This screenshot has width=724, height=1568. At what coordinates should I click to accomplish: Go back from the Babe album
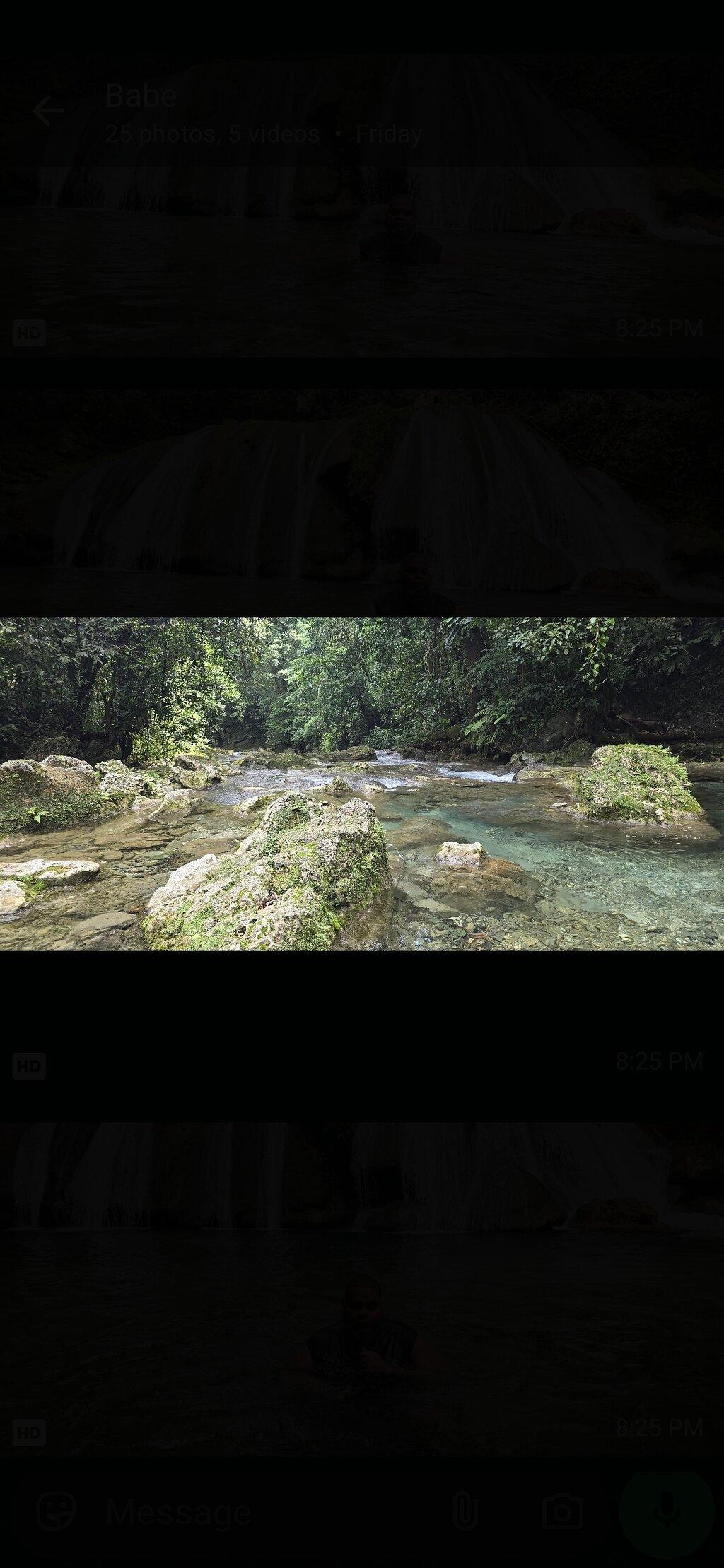click(x=48, y=111)
